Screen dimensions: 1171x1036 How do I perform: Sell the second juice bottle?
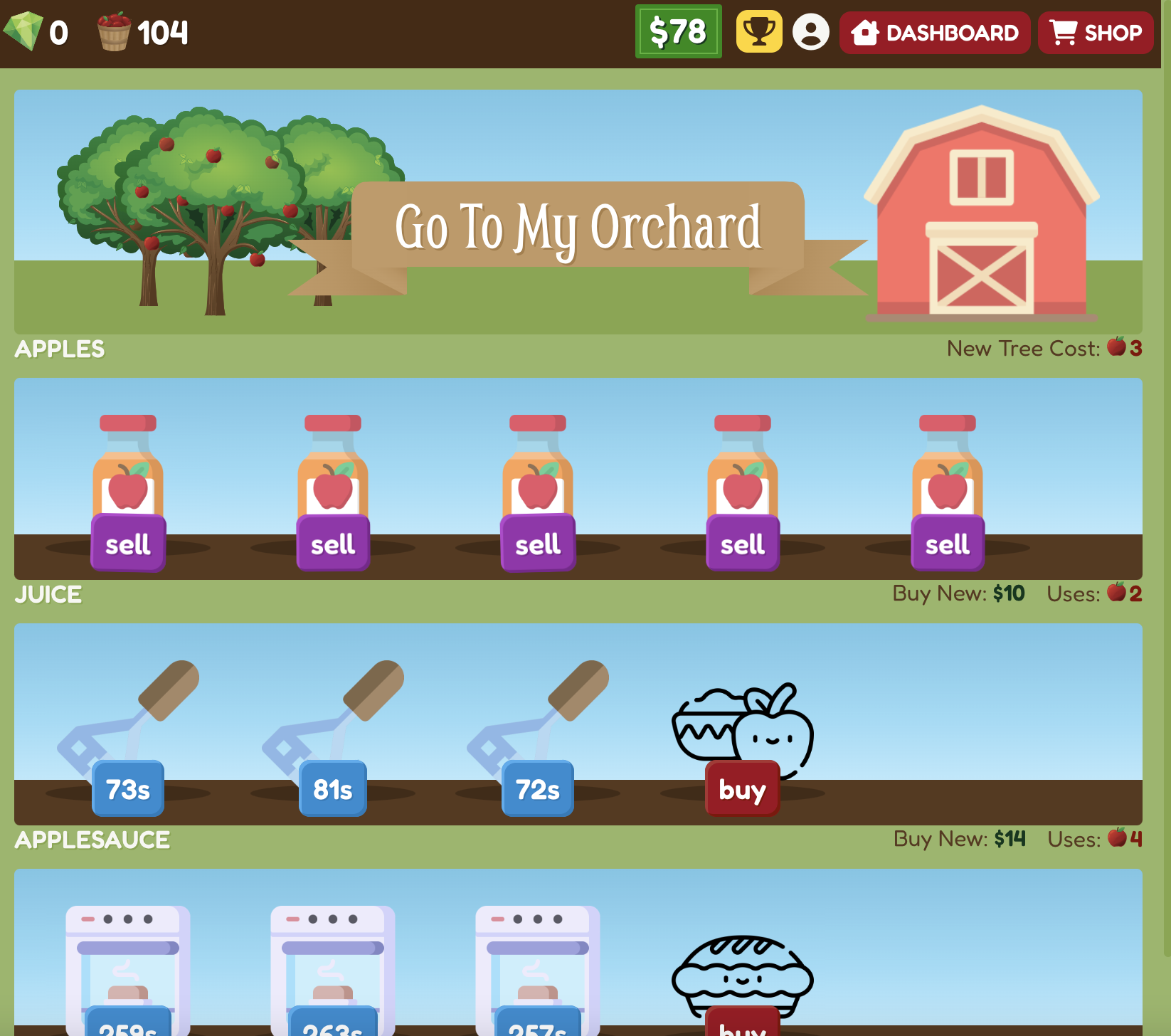(x=333, y=544)
